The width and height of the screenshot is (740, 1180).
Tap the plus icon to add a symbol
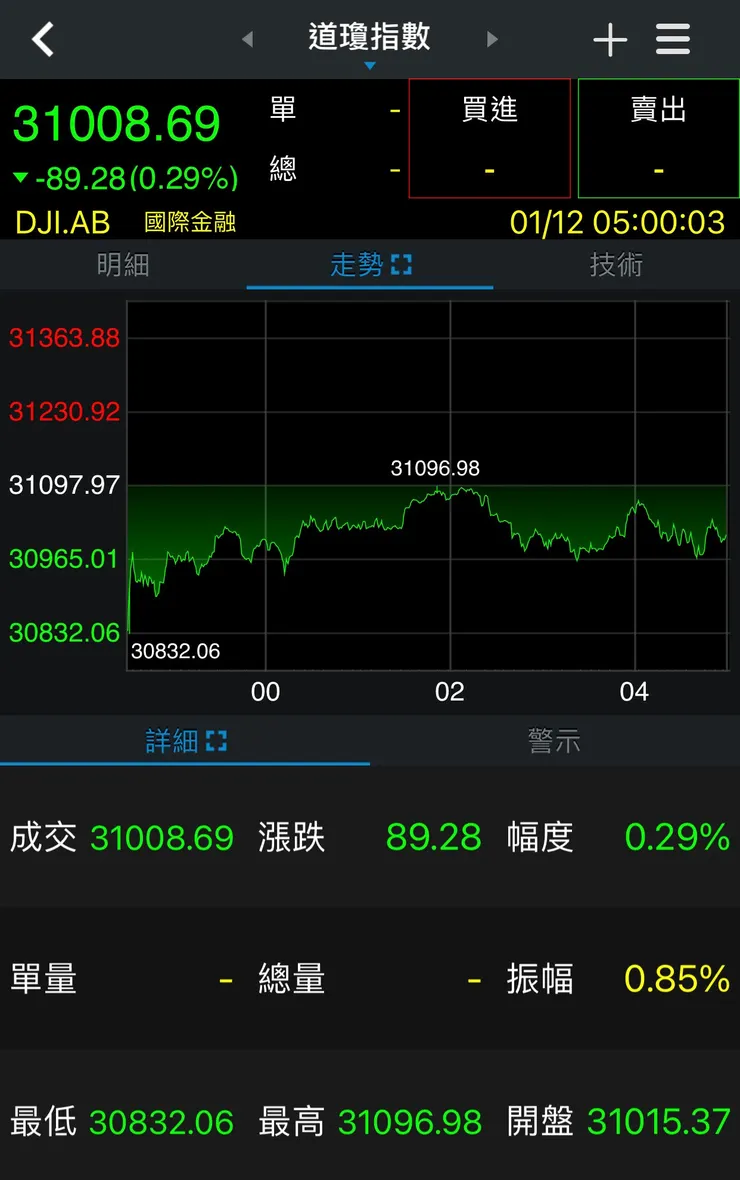click(610, 38)
